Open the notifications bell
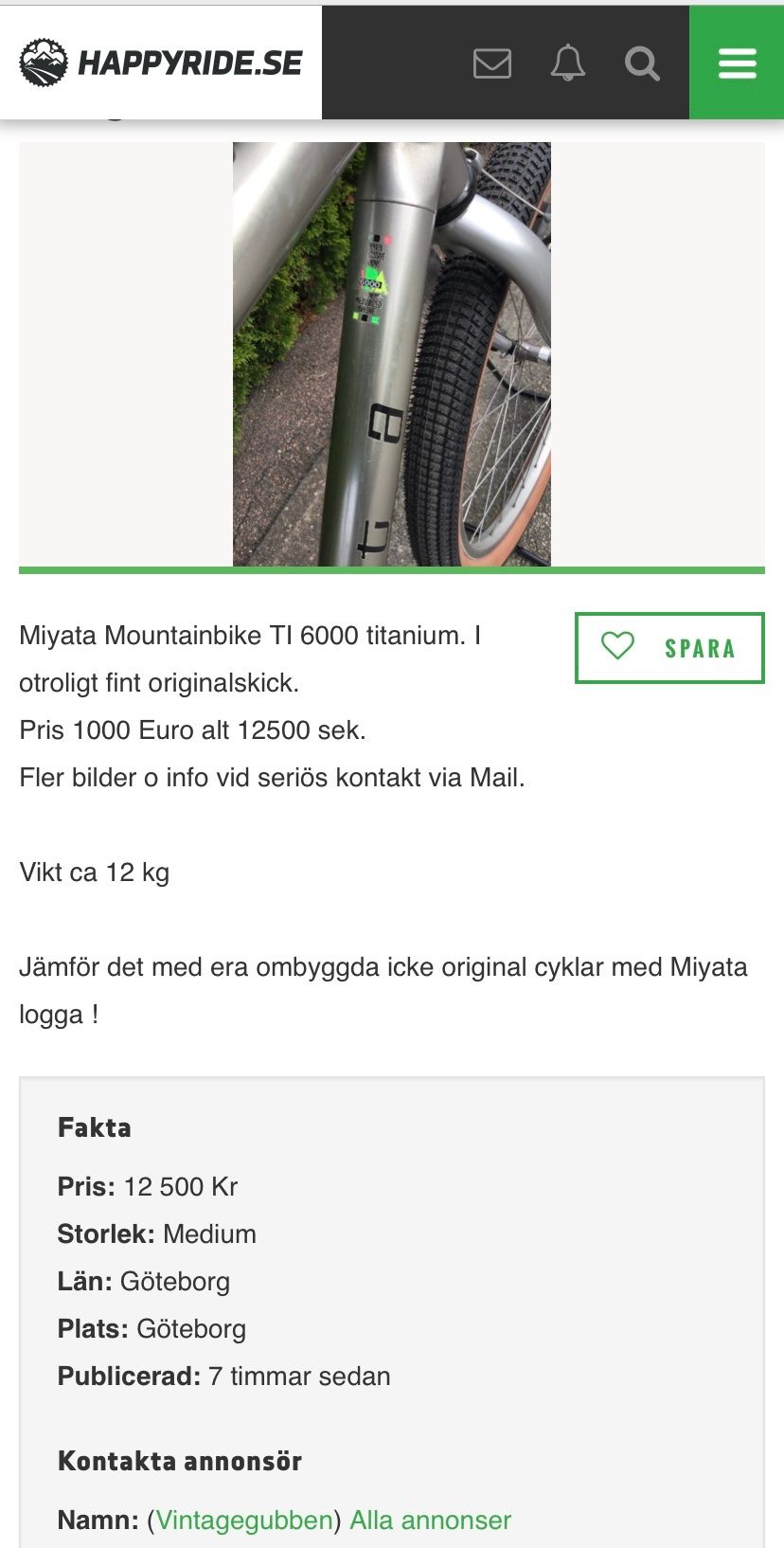784x1548 pixels. (x=568, y=63)
